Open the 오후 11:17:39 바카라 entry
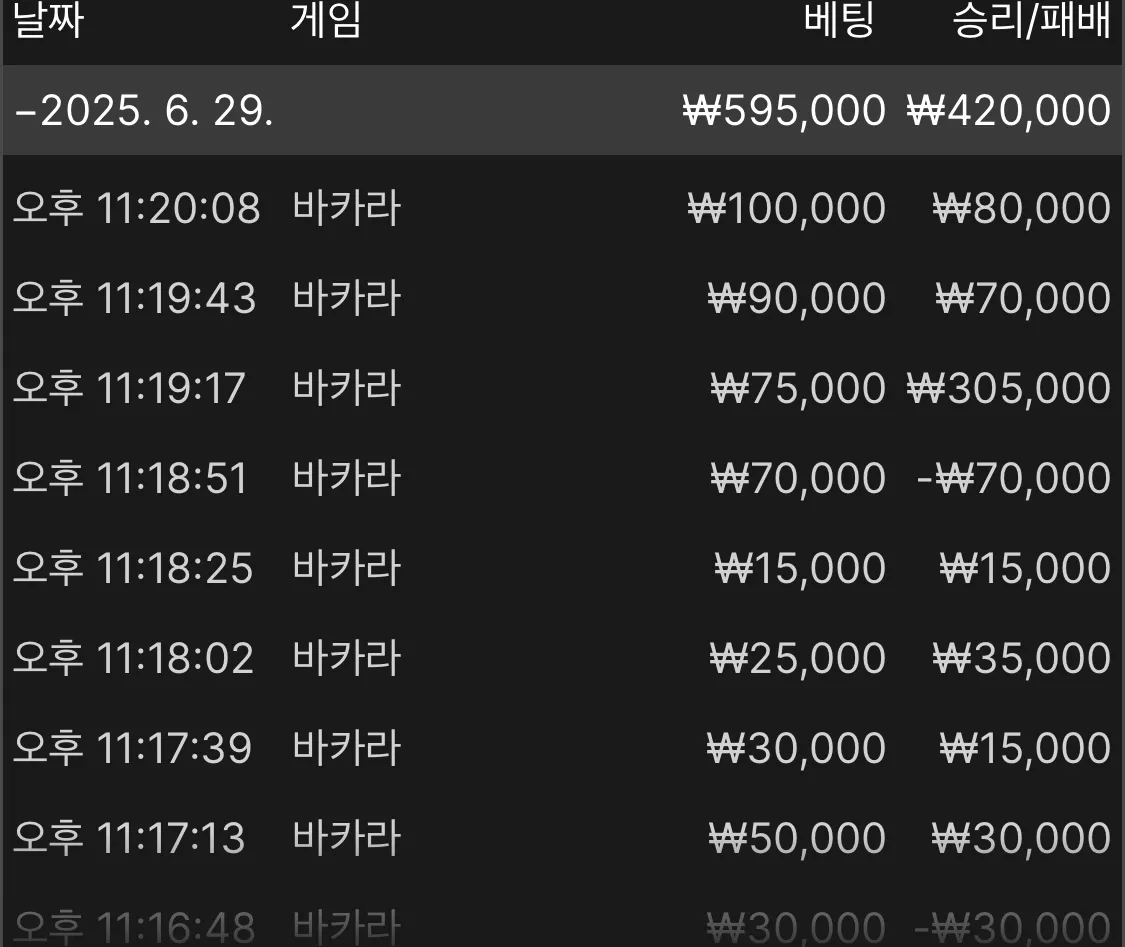 (x=562, y=748)
